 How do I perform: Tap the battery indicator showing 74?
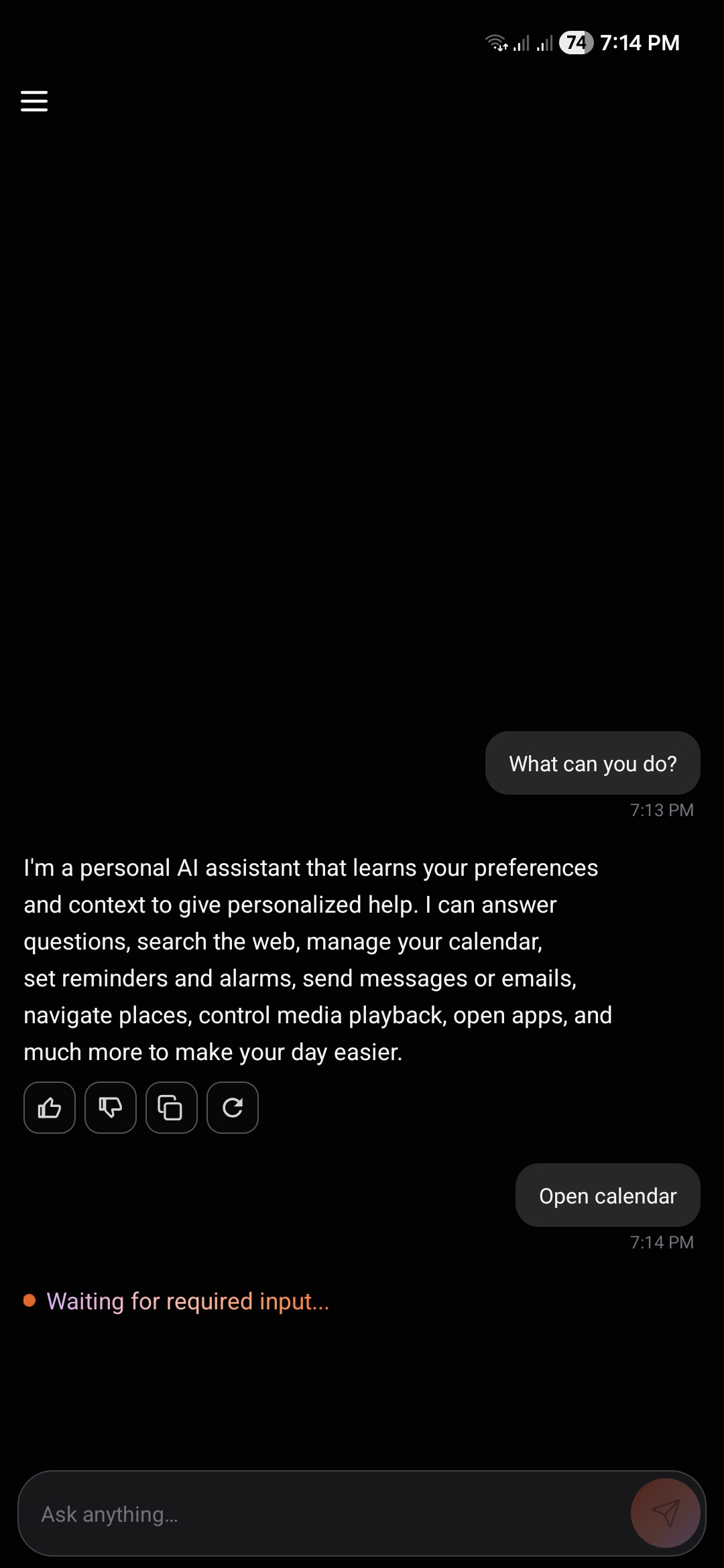[575, 42]
